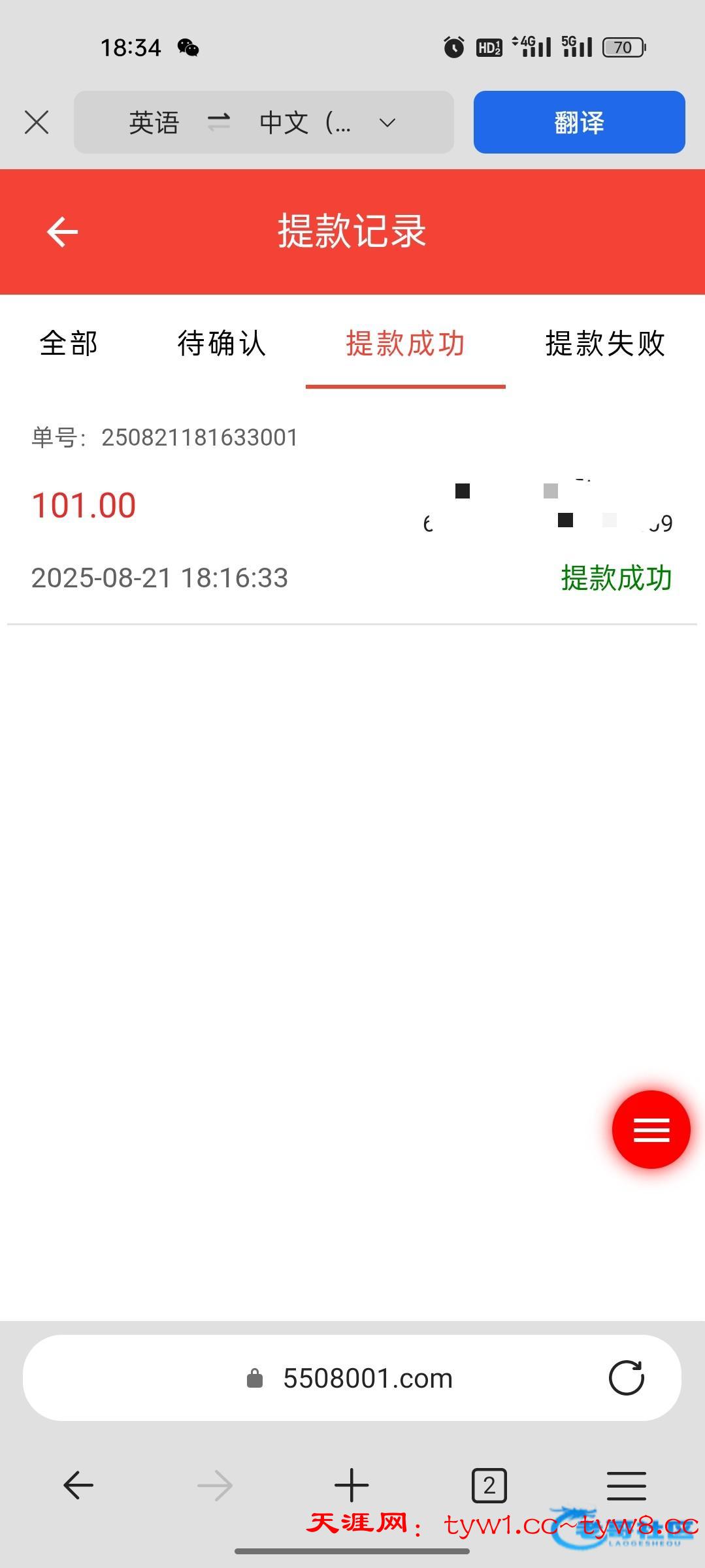Go back from 提款记录 page
Screen dimensions: 705x1568
click(x=63, y=232)
